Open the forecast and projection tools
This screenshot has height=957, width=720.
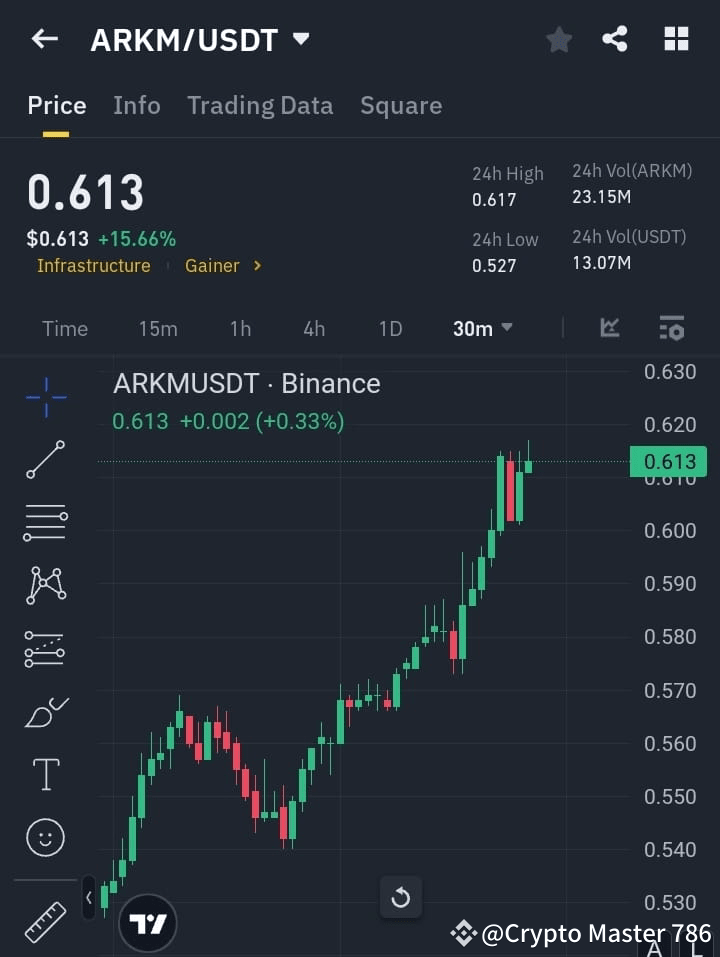click(44, 649)
